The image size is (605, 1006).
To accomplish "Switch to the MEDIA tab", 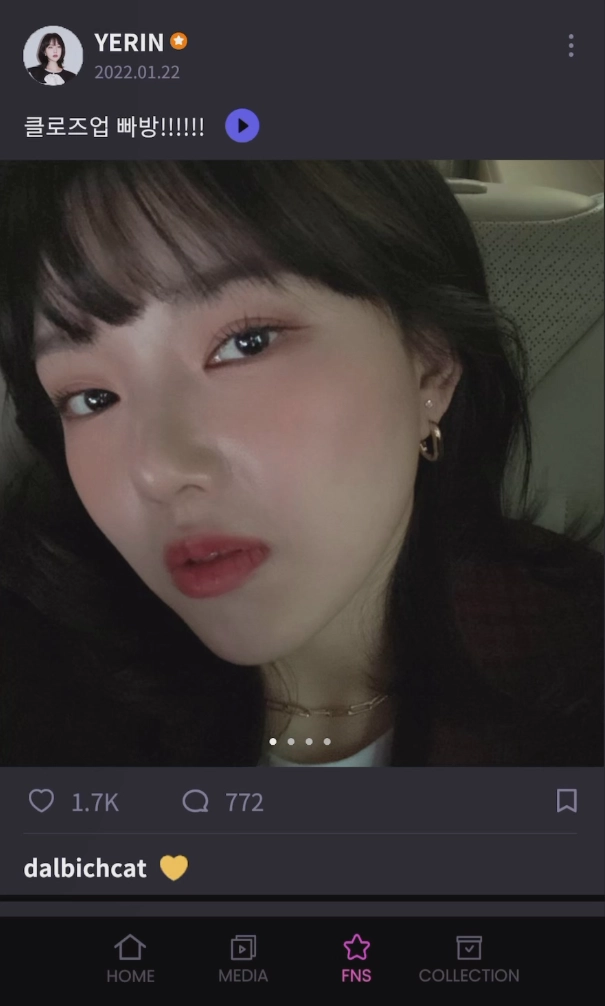I will pyautogui.click(x=243, y=959).
